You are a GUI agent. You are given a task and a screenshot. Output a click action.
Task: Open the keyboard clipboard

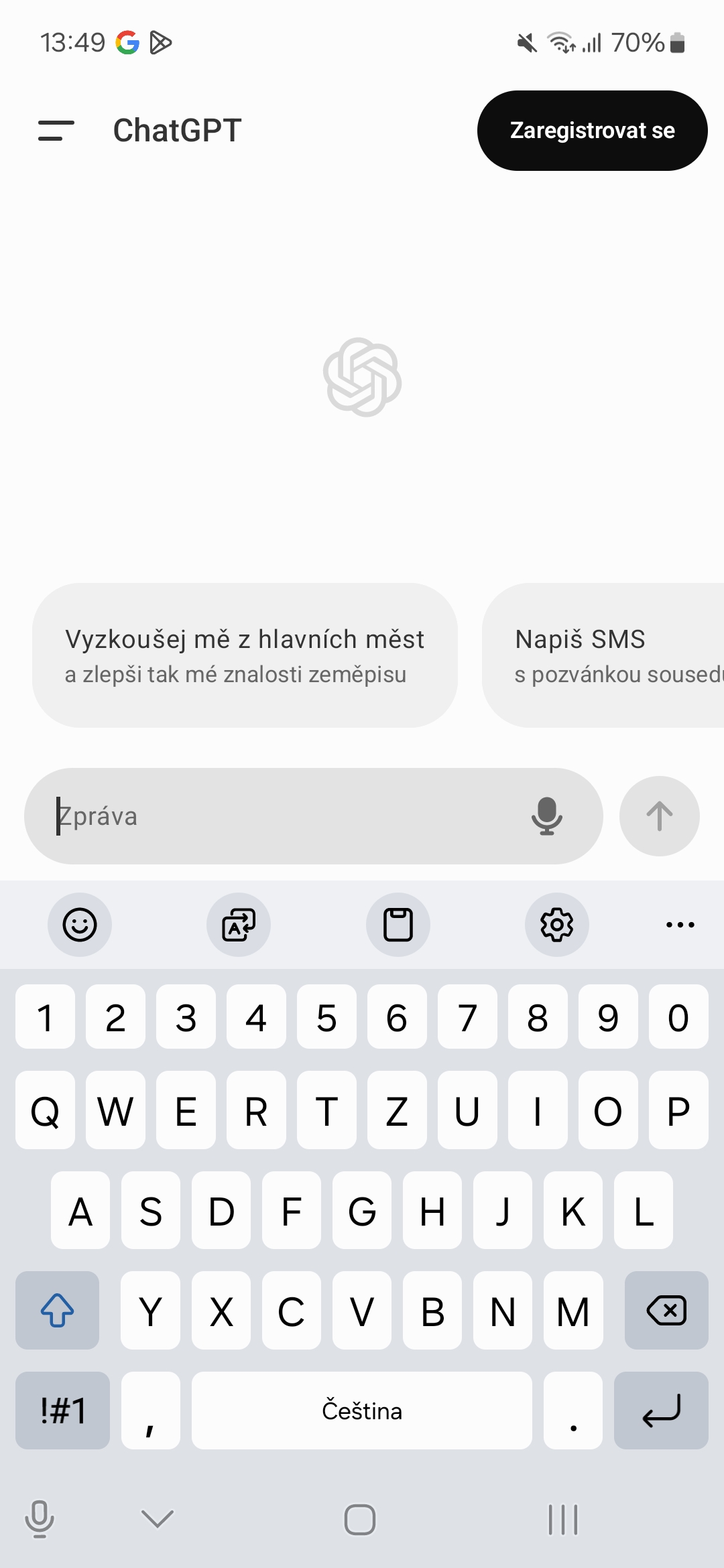tap(398, 925)
